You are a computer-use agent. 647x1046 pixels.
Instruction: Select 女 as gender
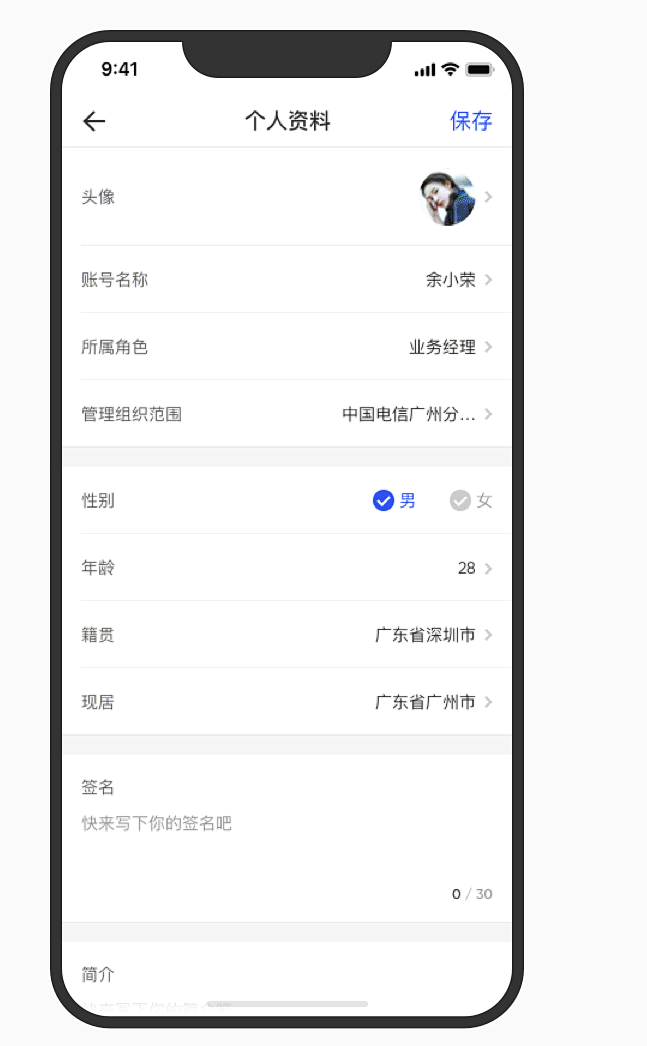tap(471, 501)
